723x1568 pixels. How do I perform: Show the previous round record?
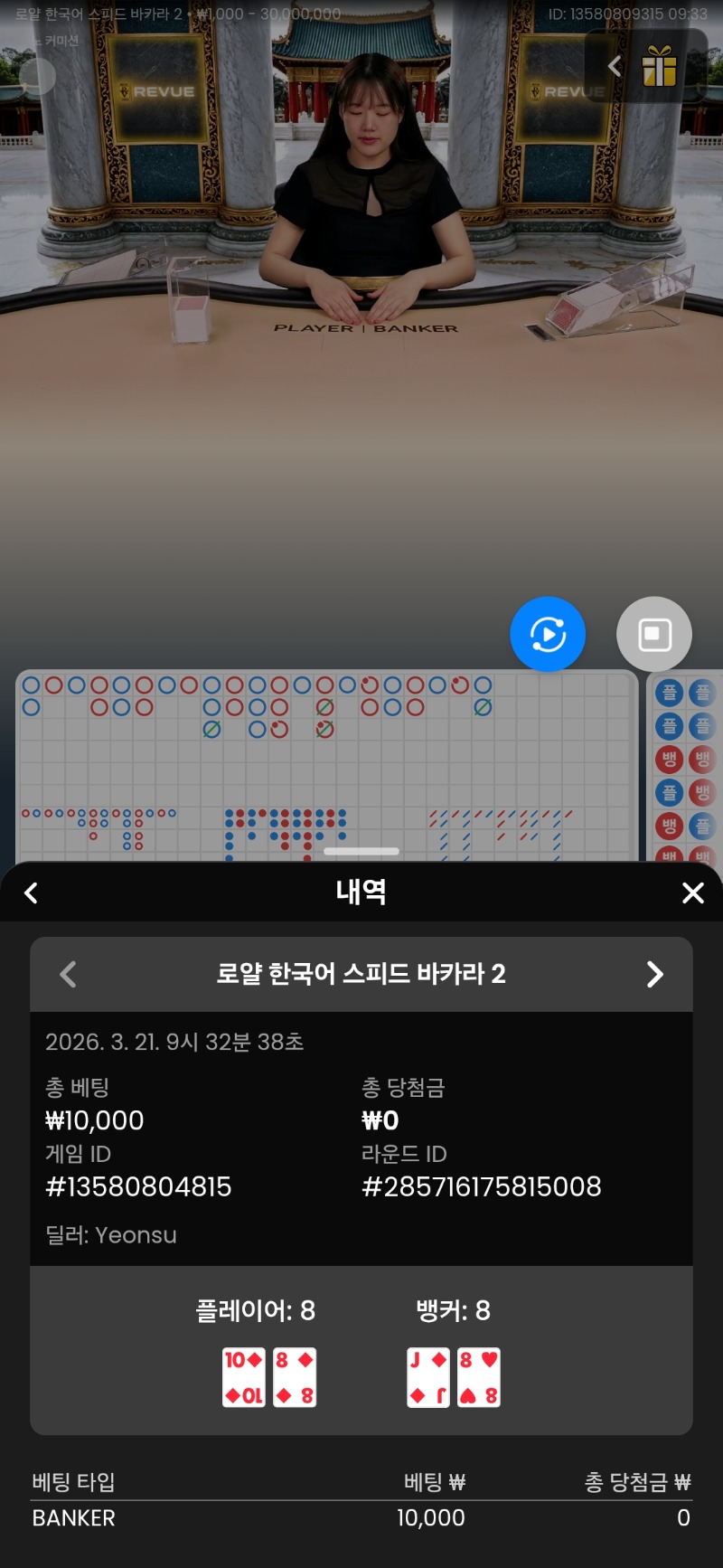[x=68, y=974]
